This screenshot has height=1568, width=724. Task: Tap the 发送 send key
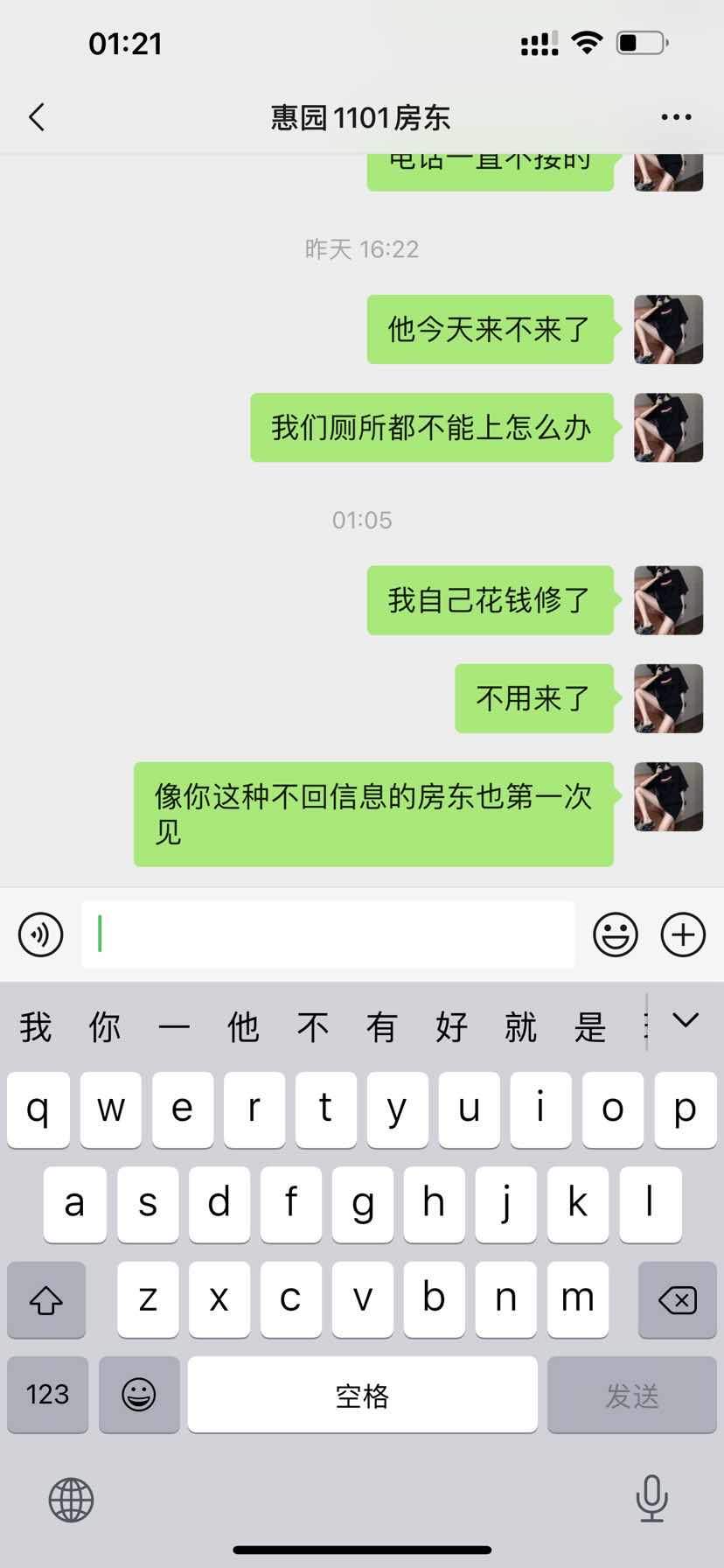coord(631,1395)
